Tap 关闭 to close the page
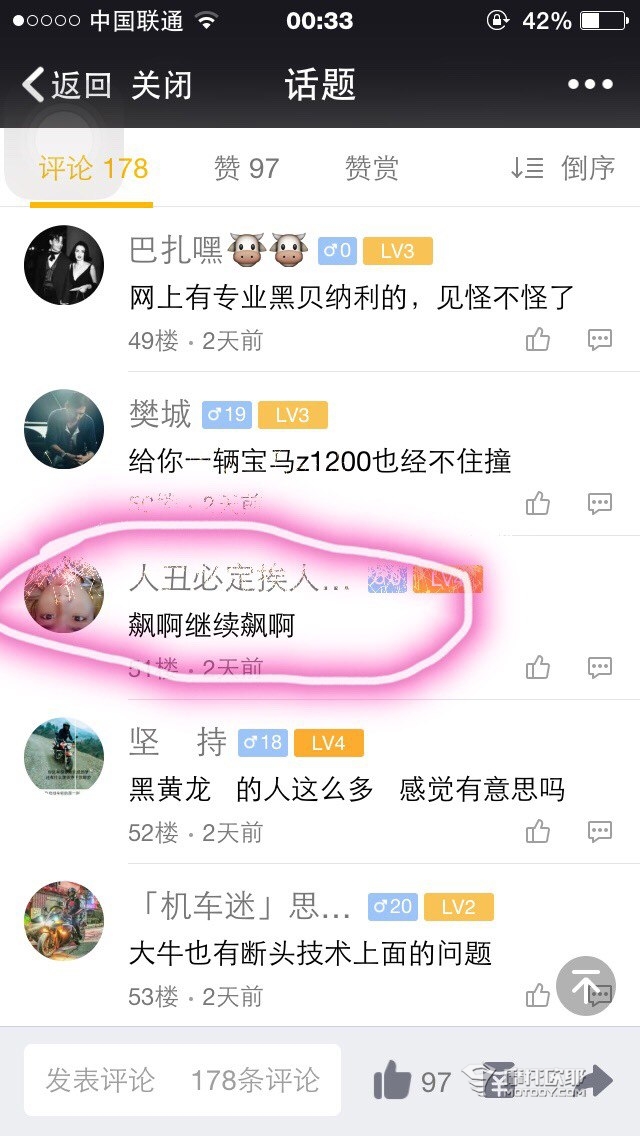The width and height of the screenshot is (640, 1136). (x=161, y=85)
